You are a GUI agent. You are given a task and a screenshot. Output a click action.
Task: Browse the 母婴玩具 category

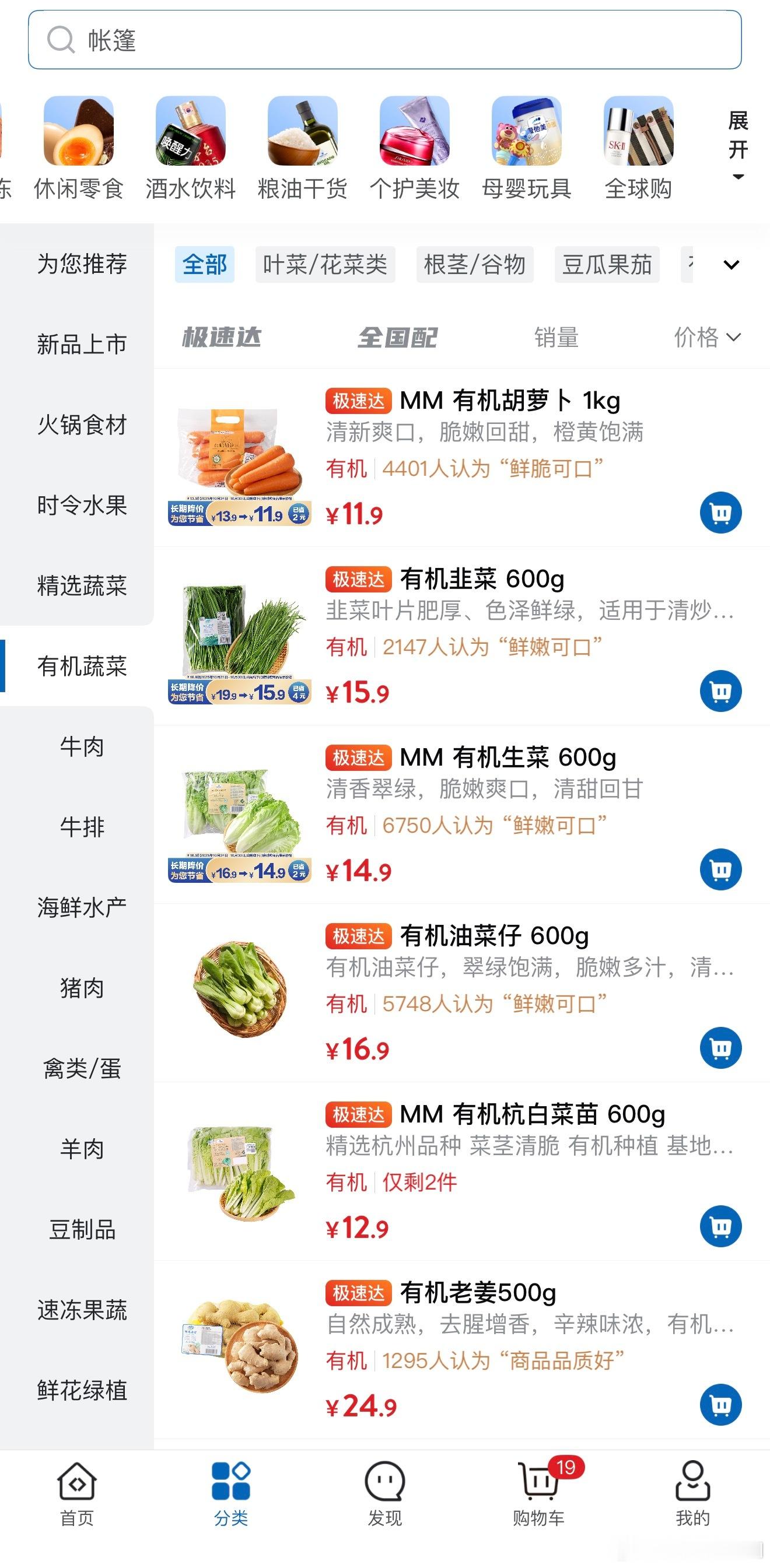[x=526, y=148]
